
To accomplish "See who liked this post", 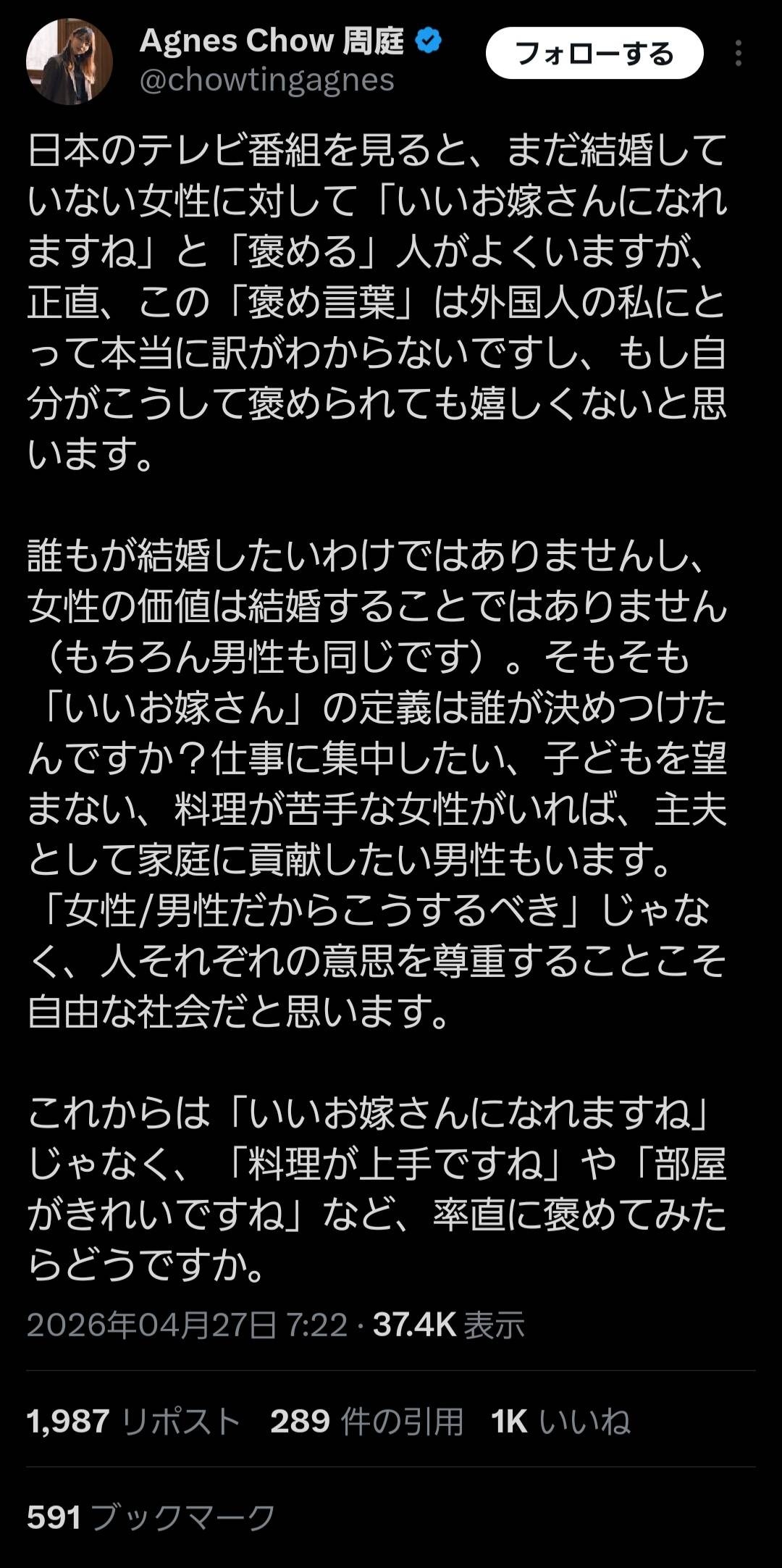I will click(560, 1421).
